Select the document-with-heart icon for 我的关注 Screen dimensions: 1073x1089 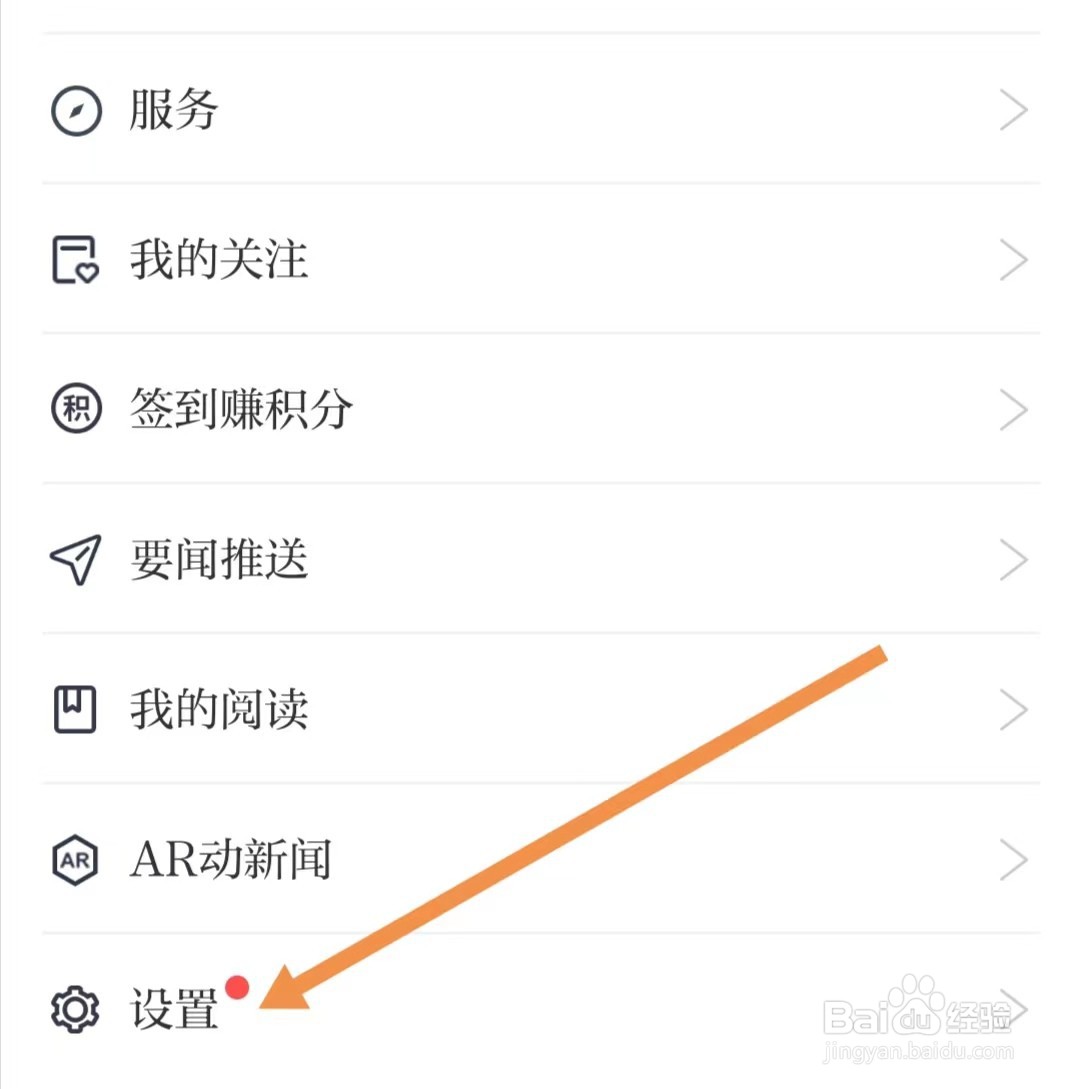[x=75, y=259]
